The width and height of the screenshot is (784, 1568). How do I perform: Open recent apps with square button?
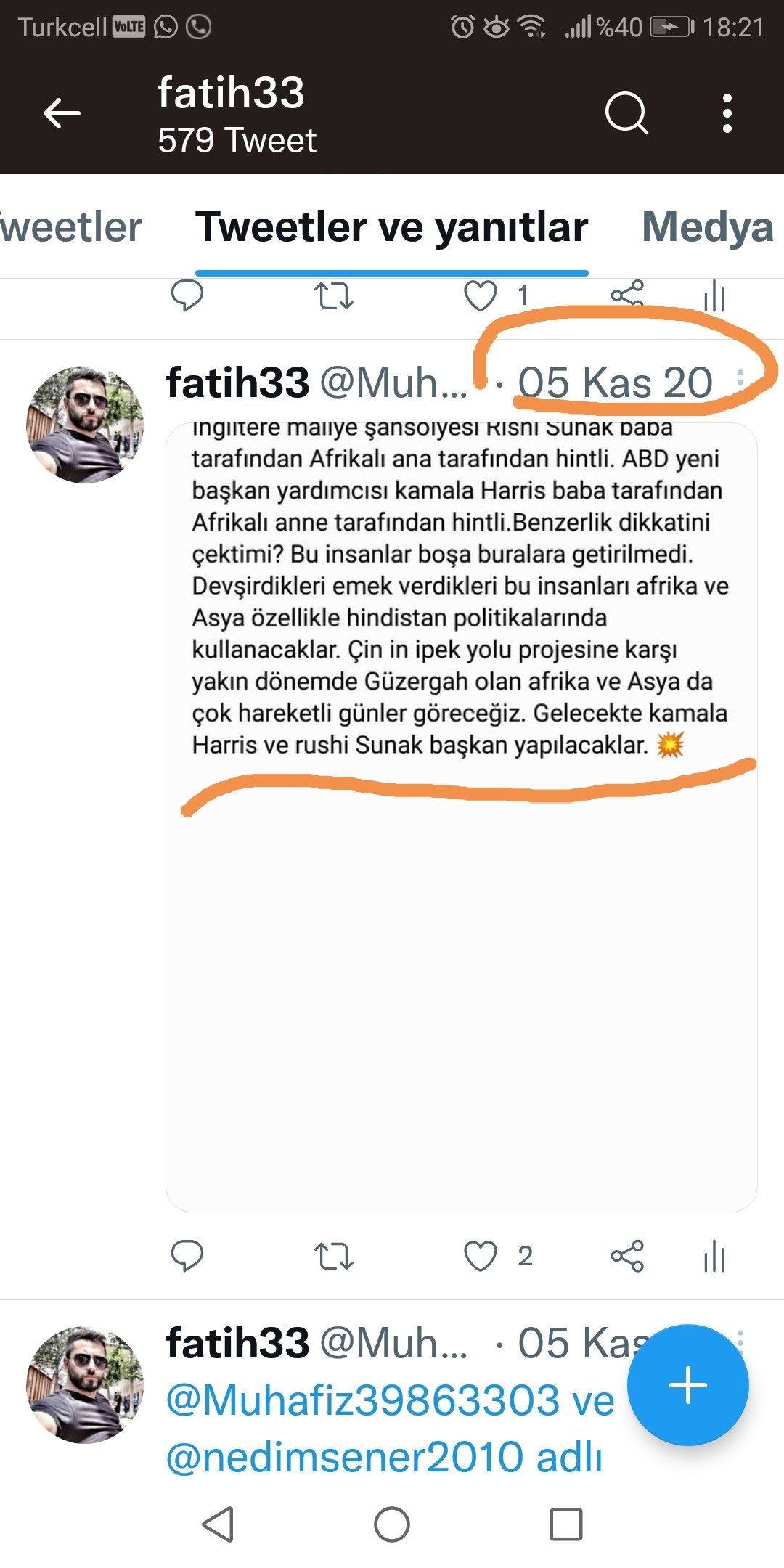point(565,1524)
